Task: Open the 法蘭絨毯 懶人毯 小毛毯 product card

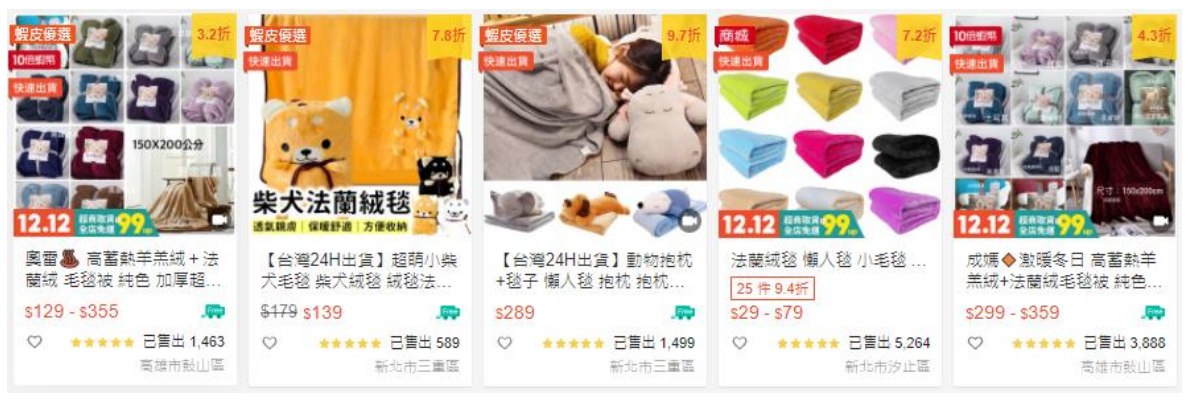Action: 830,260
